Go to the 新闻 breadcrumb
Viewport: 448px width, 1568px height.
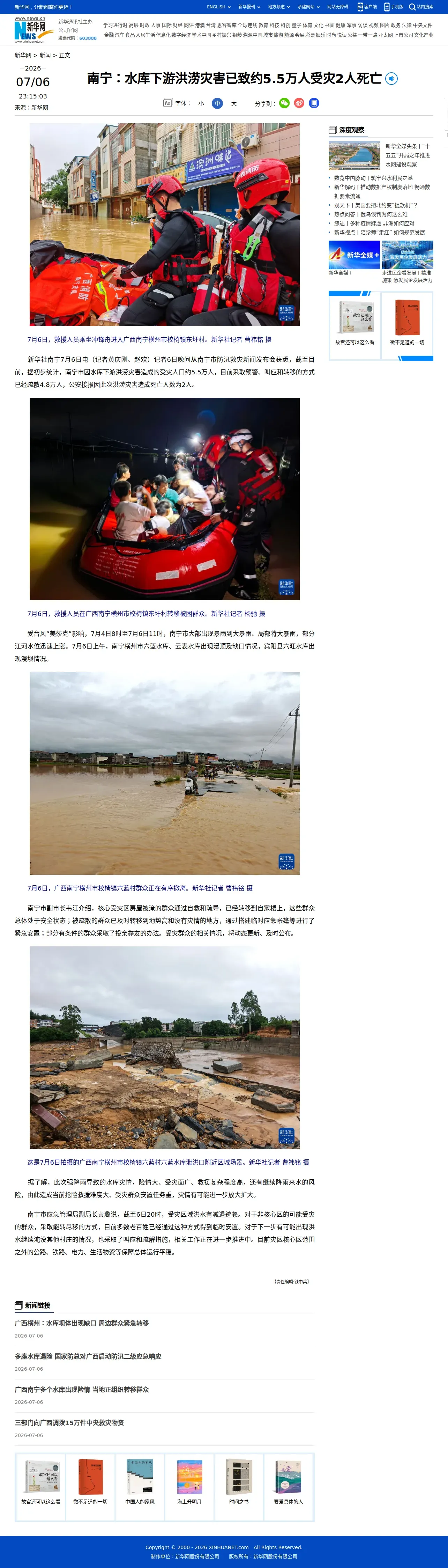(x=46, y=56)
